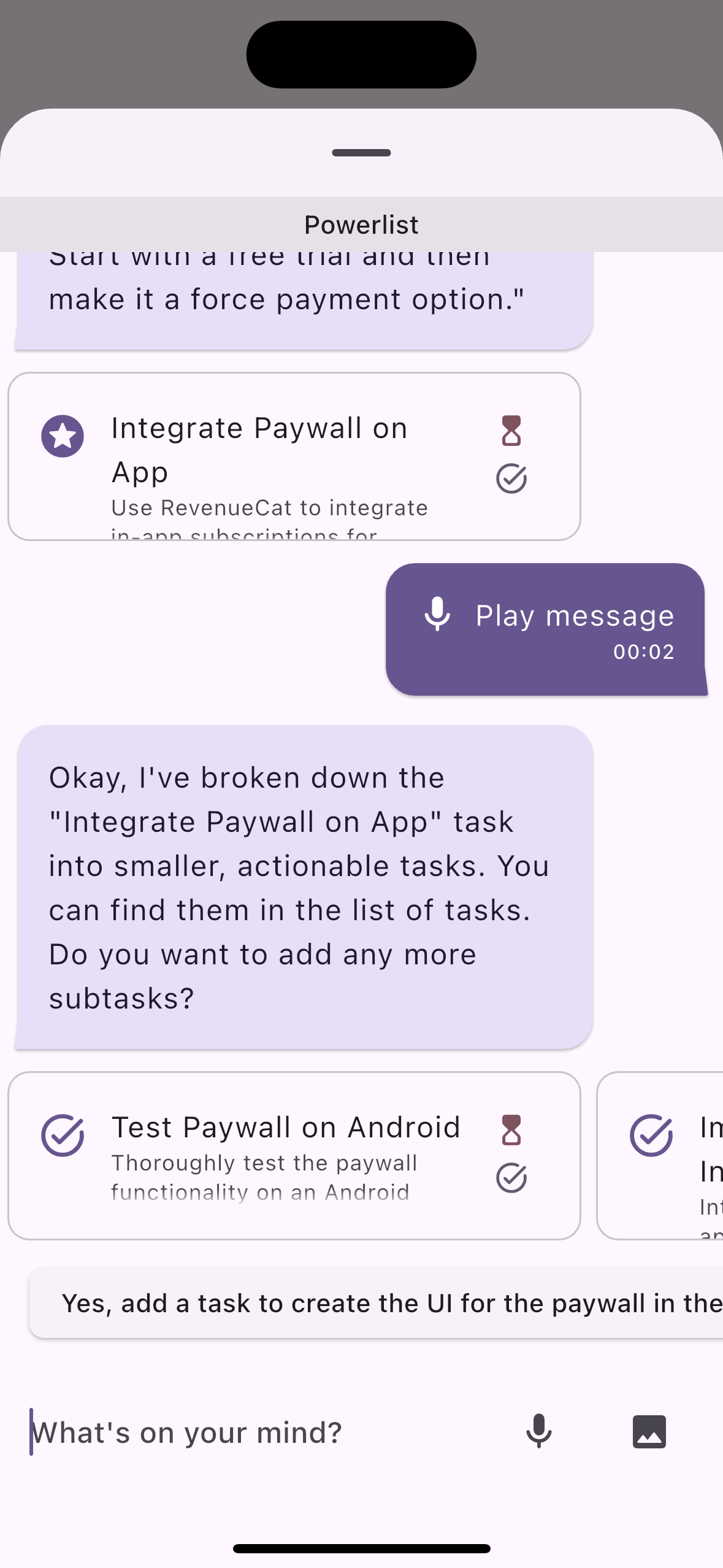The image size is (723, 1568).
Task: Tap the hourglass icon on Integrate Paywall card
Action: coord(512,432)
